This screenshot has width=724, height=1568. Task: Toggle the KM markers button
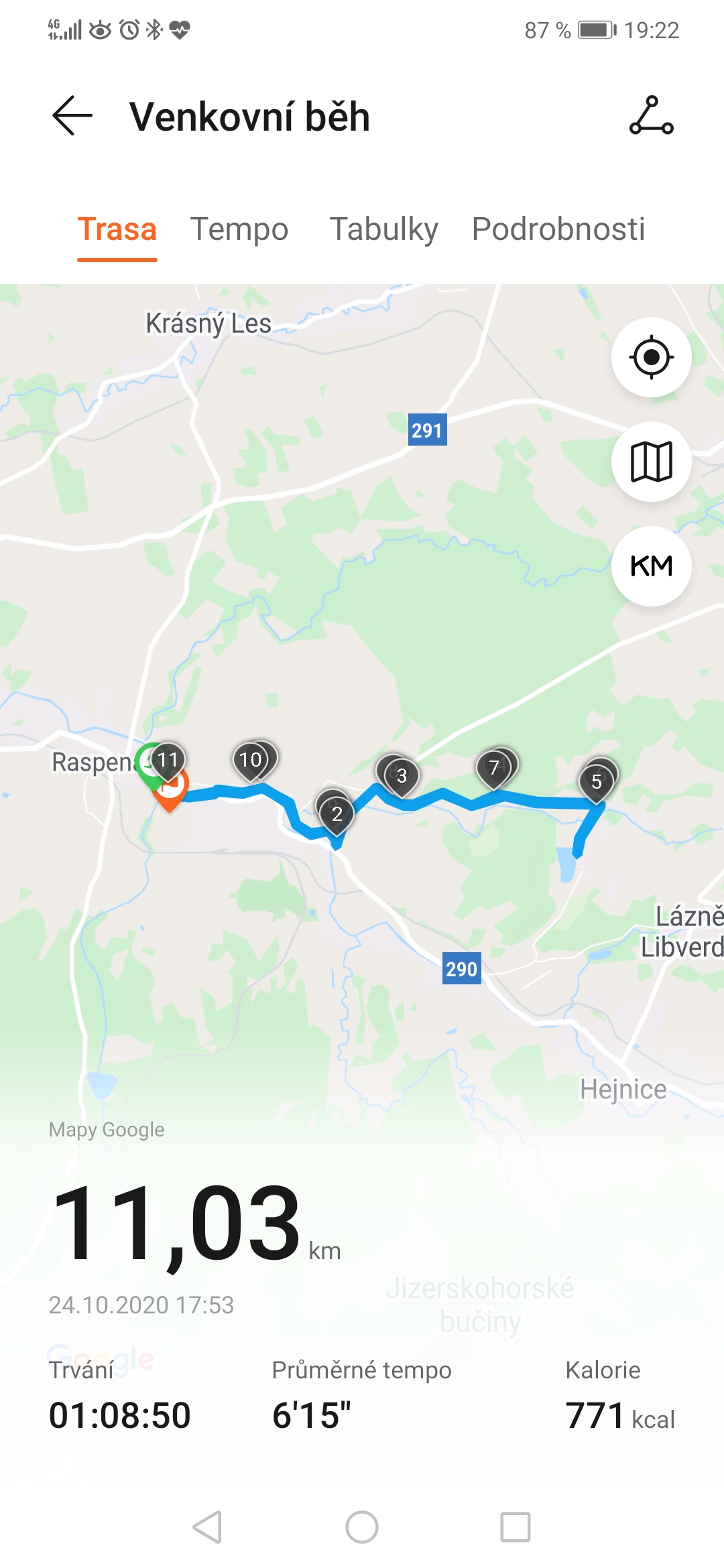pos(652,566)
